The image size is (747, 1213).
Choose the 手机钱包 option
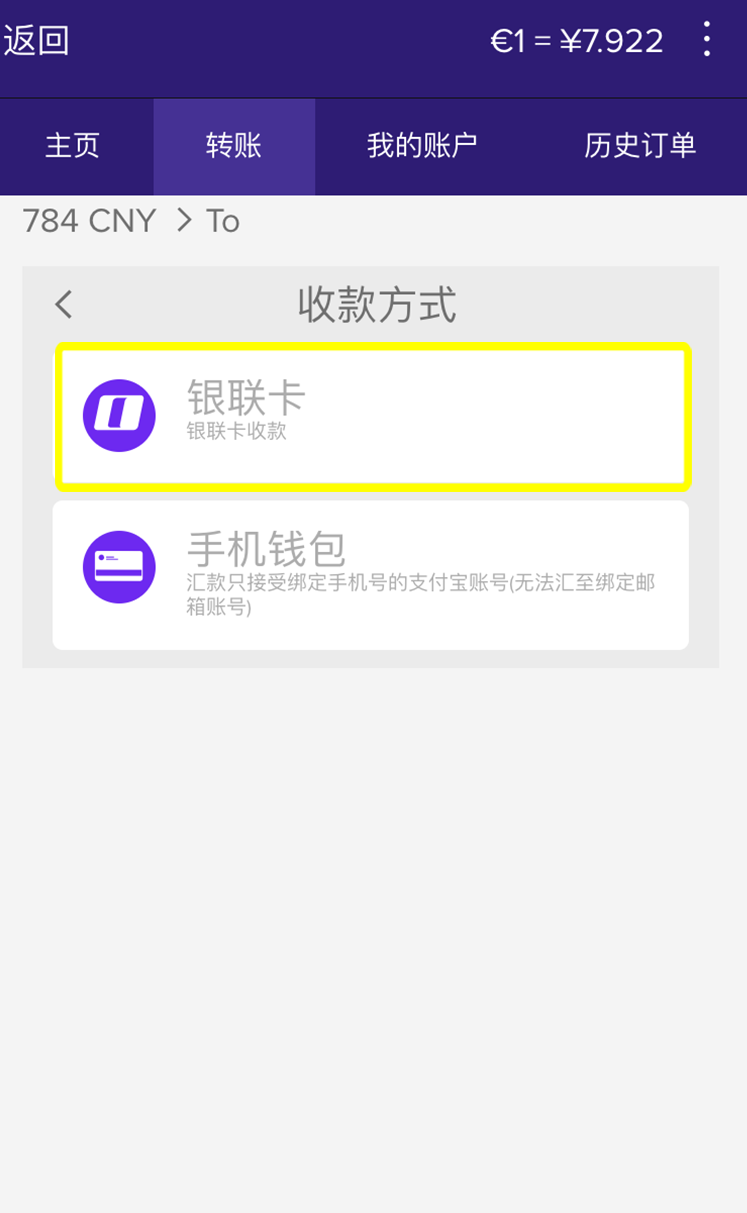370,575
